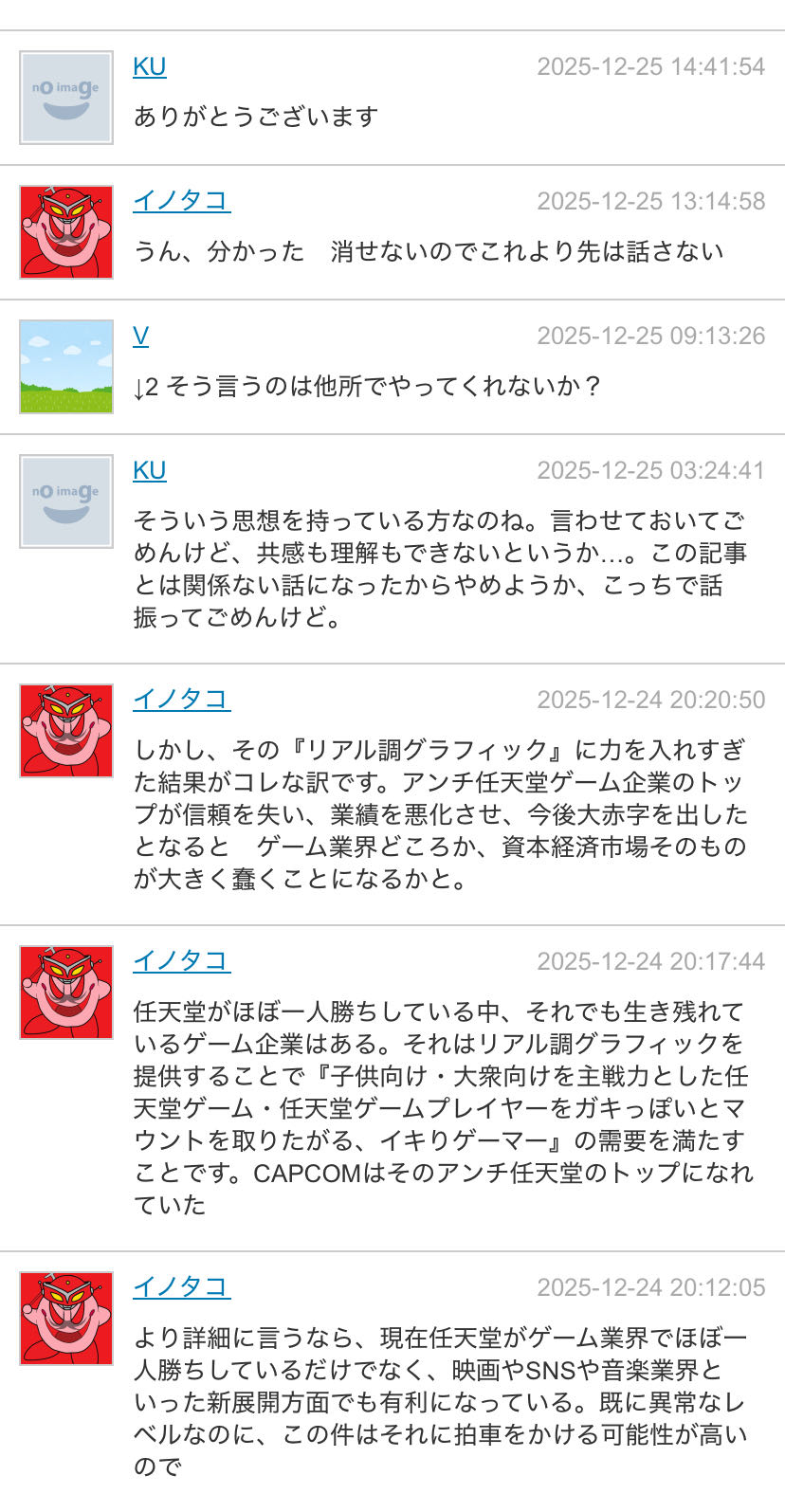This screenshot has width=785, height=1512.
Task: Open user V's profile link
Action: (141, 336)
